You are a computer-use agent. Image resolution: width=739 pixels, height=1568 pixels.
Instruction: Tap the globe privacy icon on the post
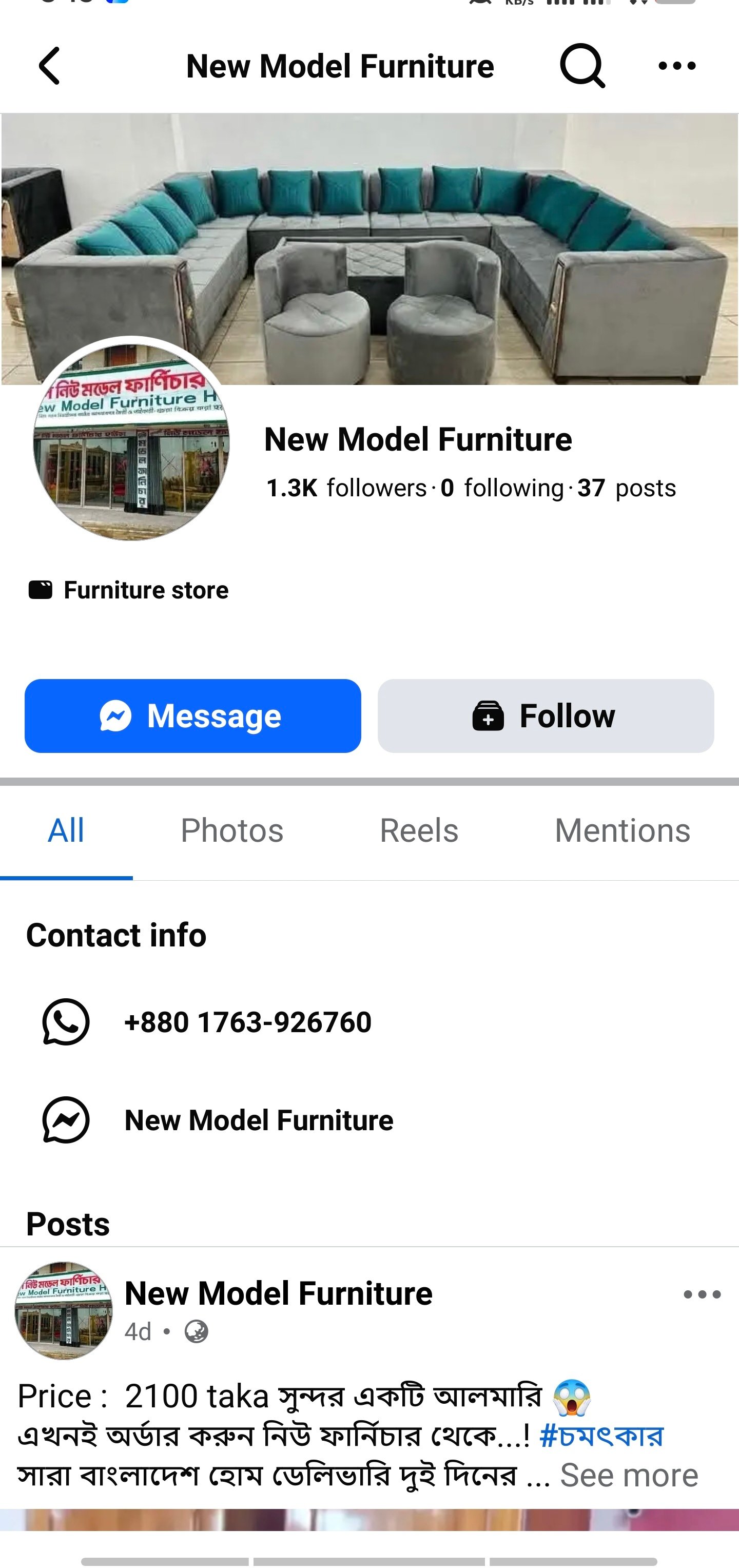(x=196, y=1331)
